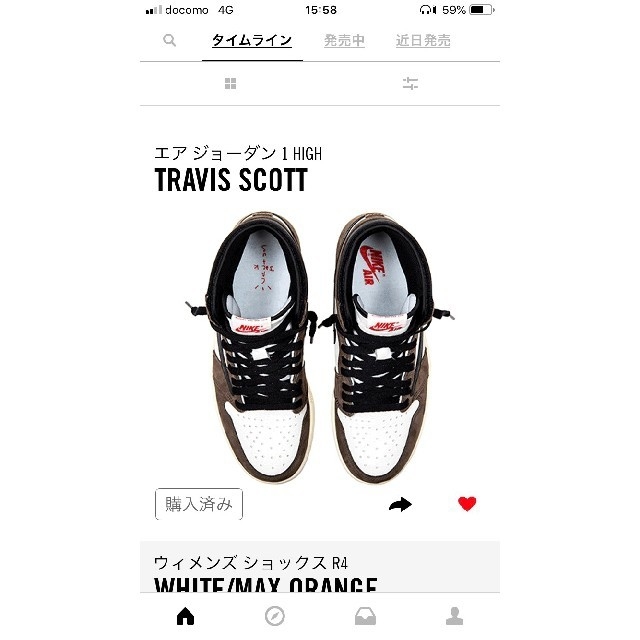Switch to the 近日発売 tab
640x640 pixels.
pyautogui.click(x=423, y=41)
